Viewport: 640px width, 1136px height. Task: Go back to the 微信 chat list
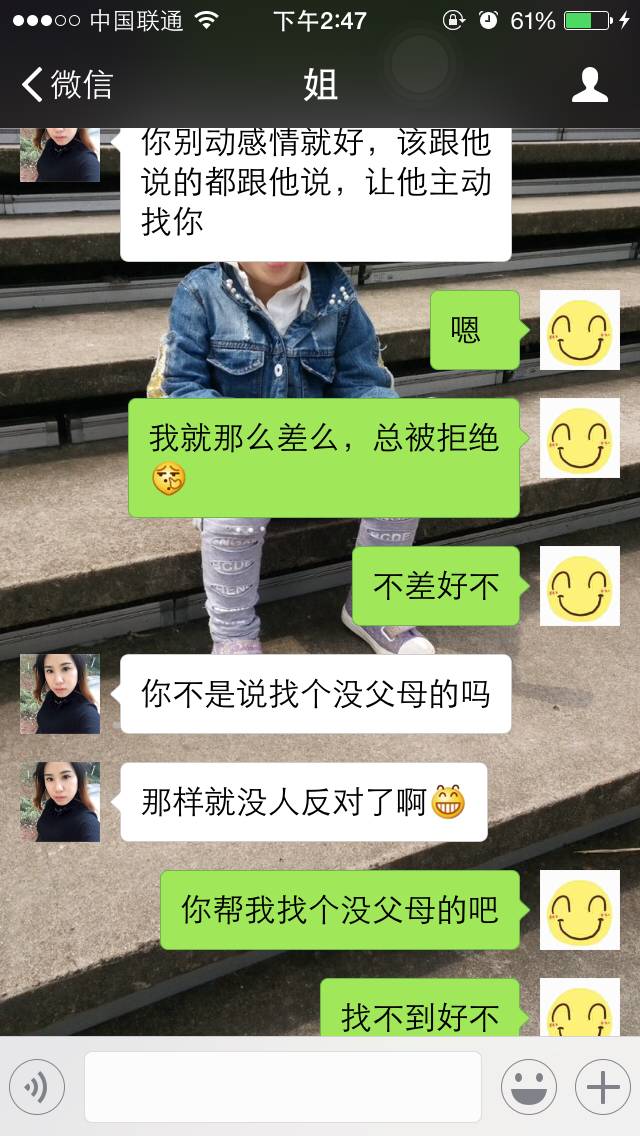pyautogui.click(x=66, y=85)
